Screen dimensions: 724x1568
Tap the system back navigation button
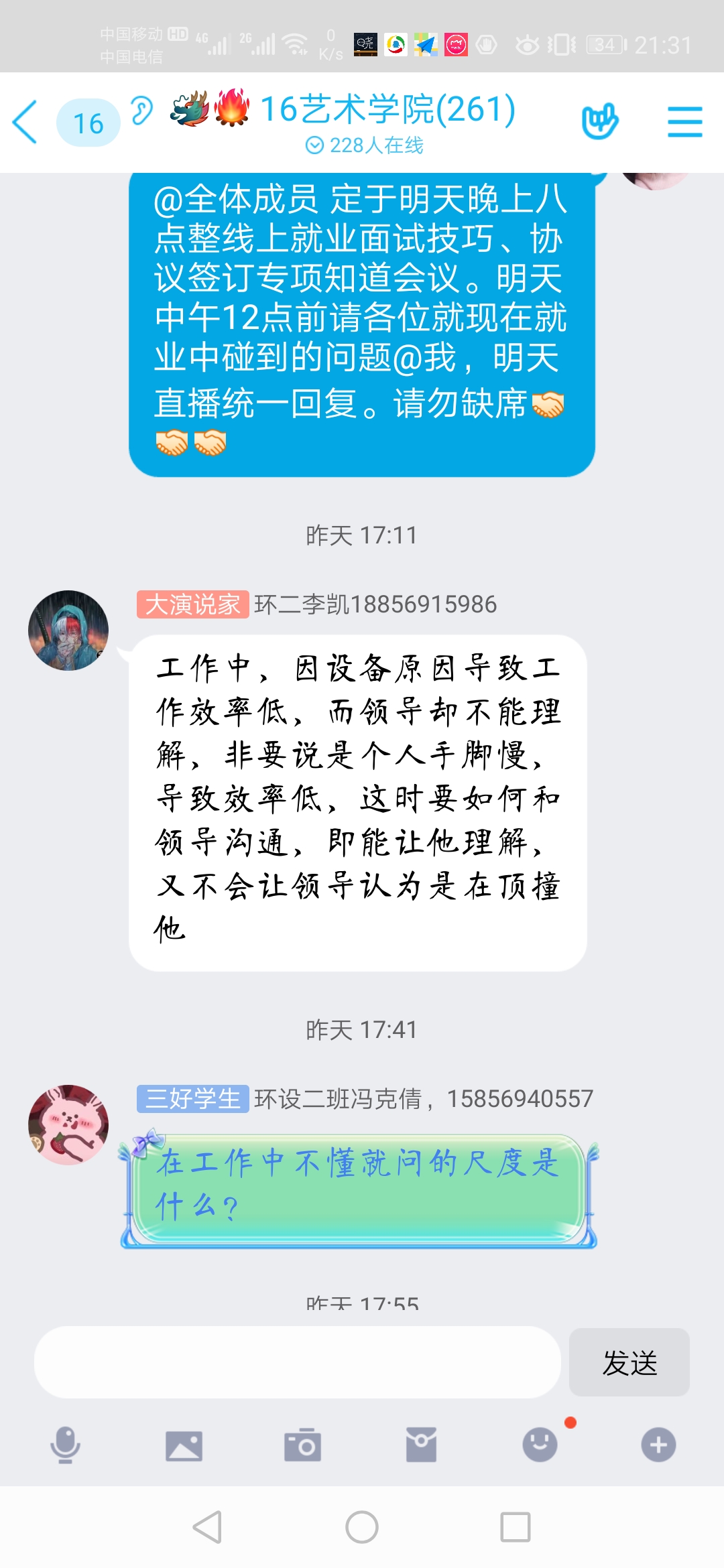(208, 1528)
